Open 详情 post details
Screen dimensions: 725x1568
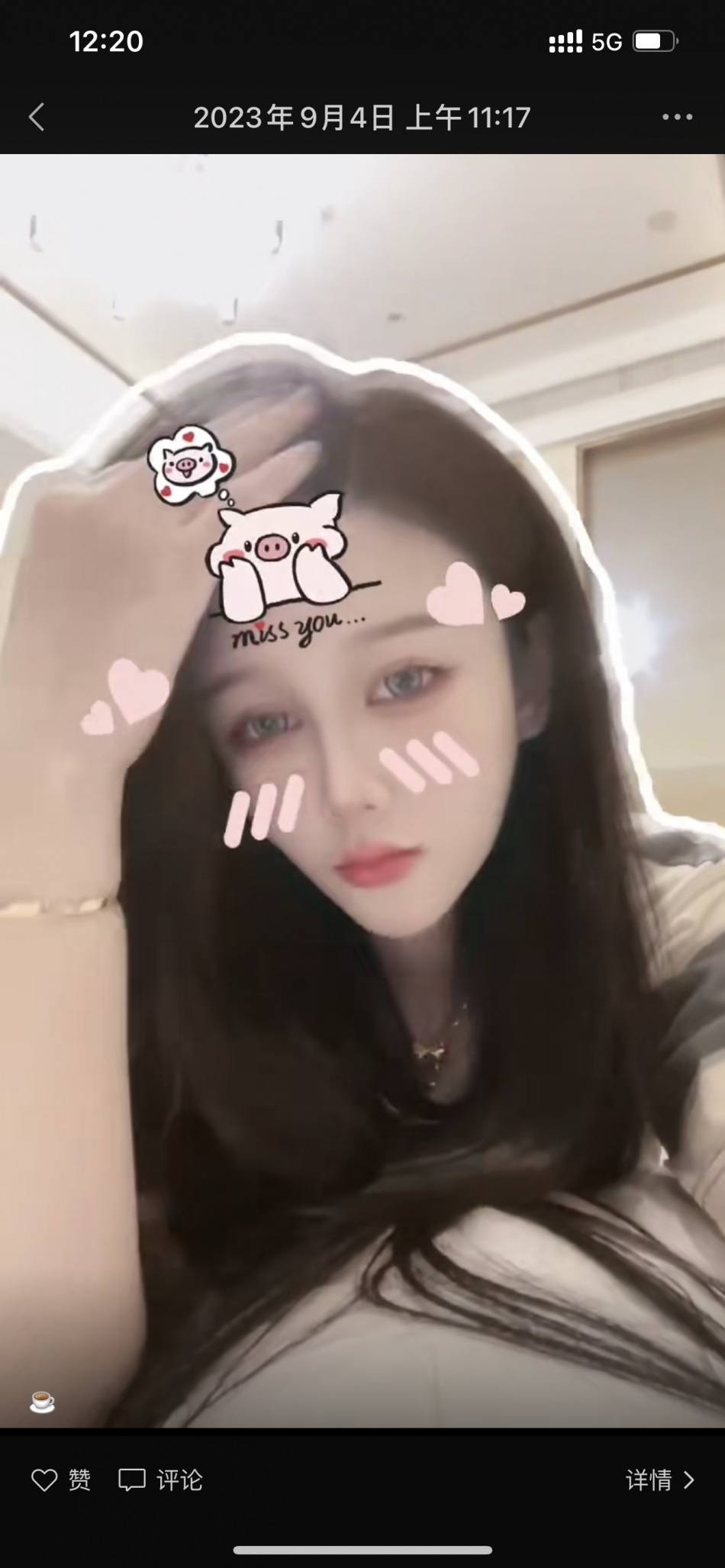(x=660, y=1480)
